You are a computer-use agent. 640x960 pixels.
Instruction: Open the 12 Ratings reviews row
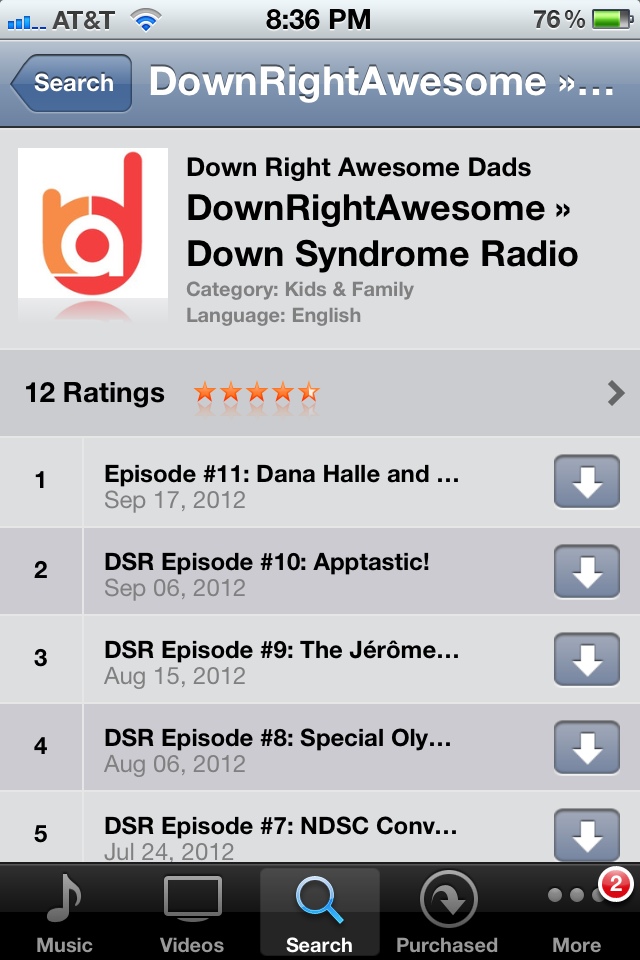(320, 393)
